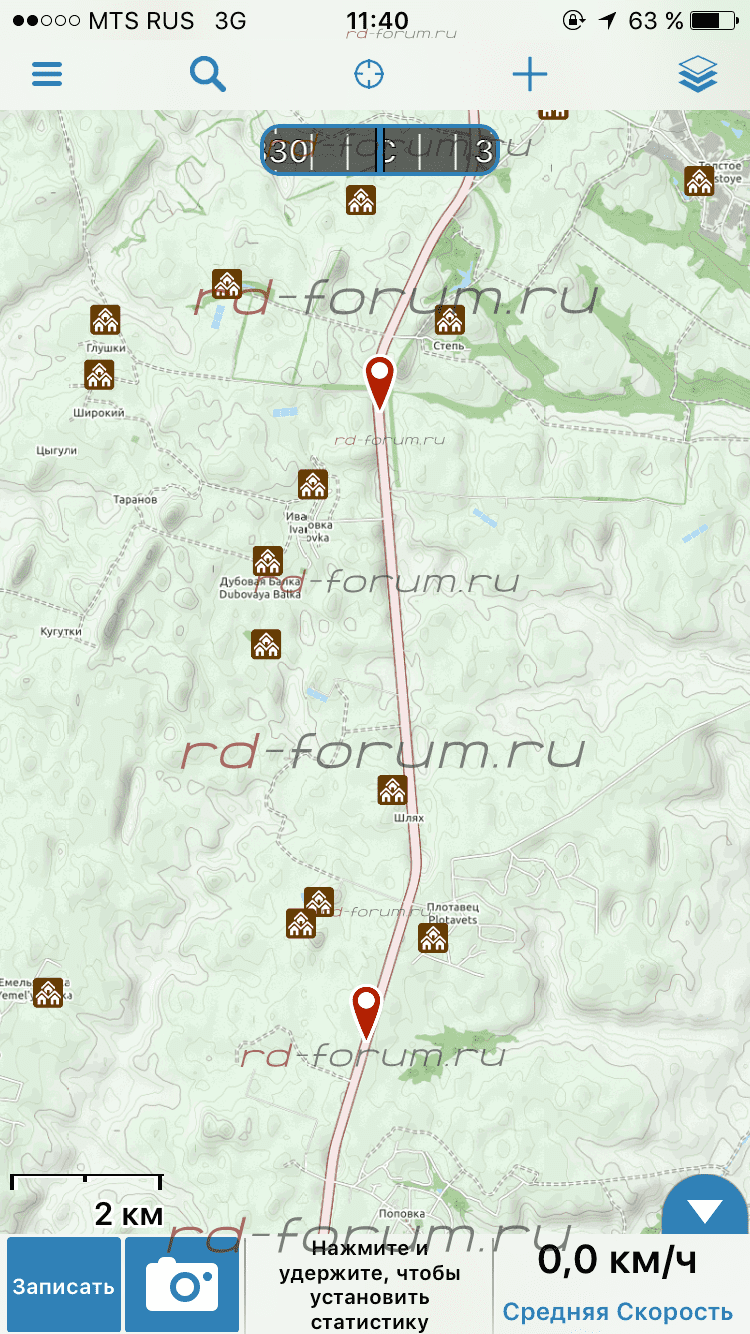
Task: Select the red pin near Степь
Action: (x=380, y=378)
